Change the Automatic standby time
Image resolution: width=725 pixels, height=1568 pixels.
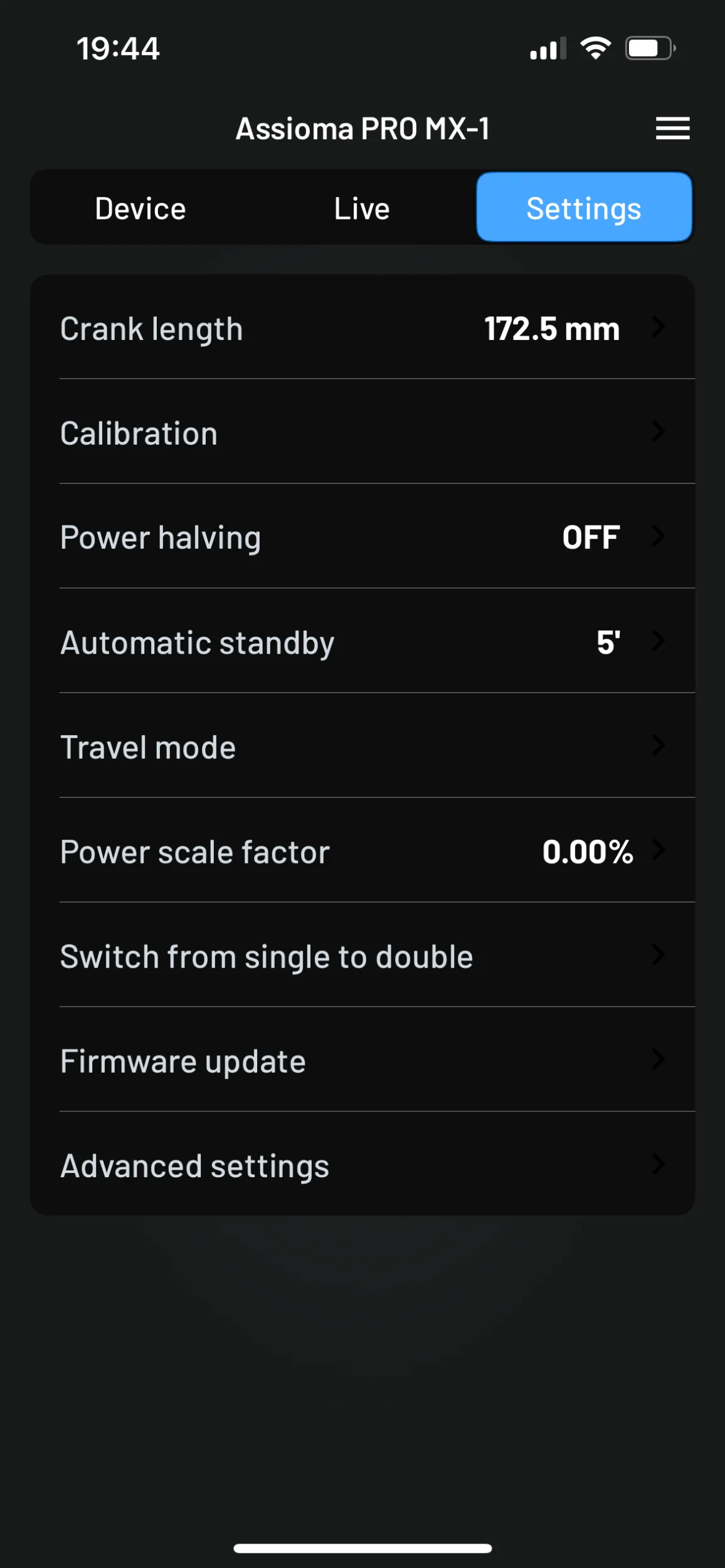tap(362, 642)
